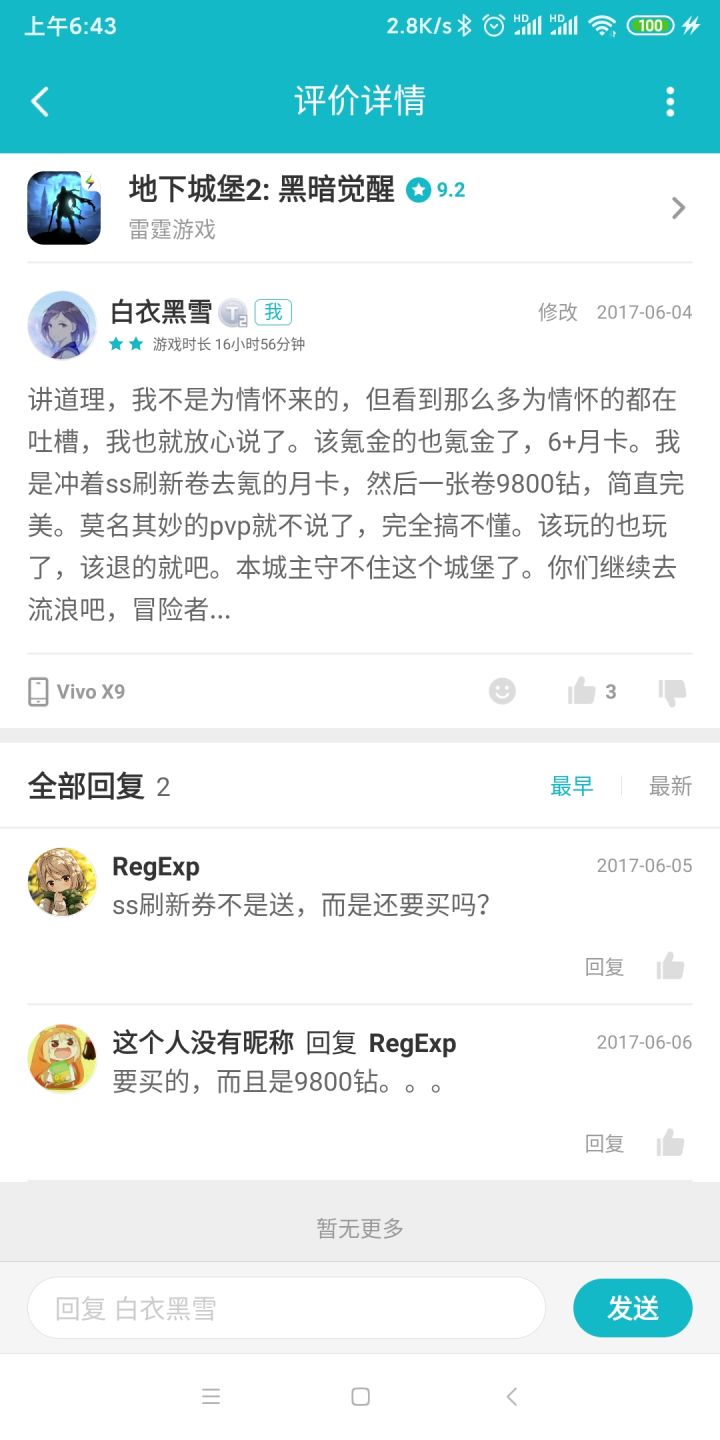Open the three-dot overflow menu
This screenshot has width=720, height=1440.
670,101
